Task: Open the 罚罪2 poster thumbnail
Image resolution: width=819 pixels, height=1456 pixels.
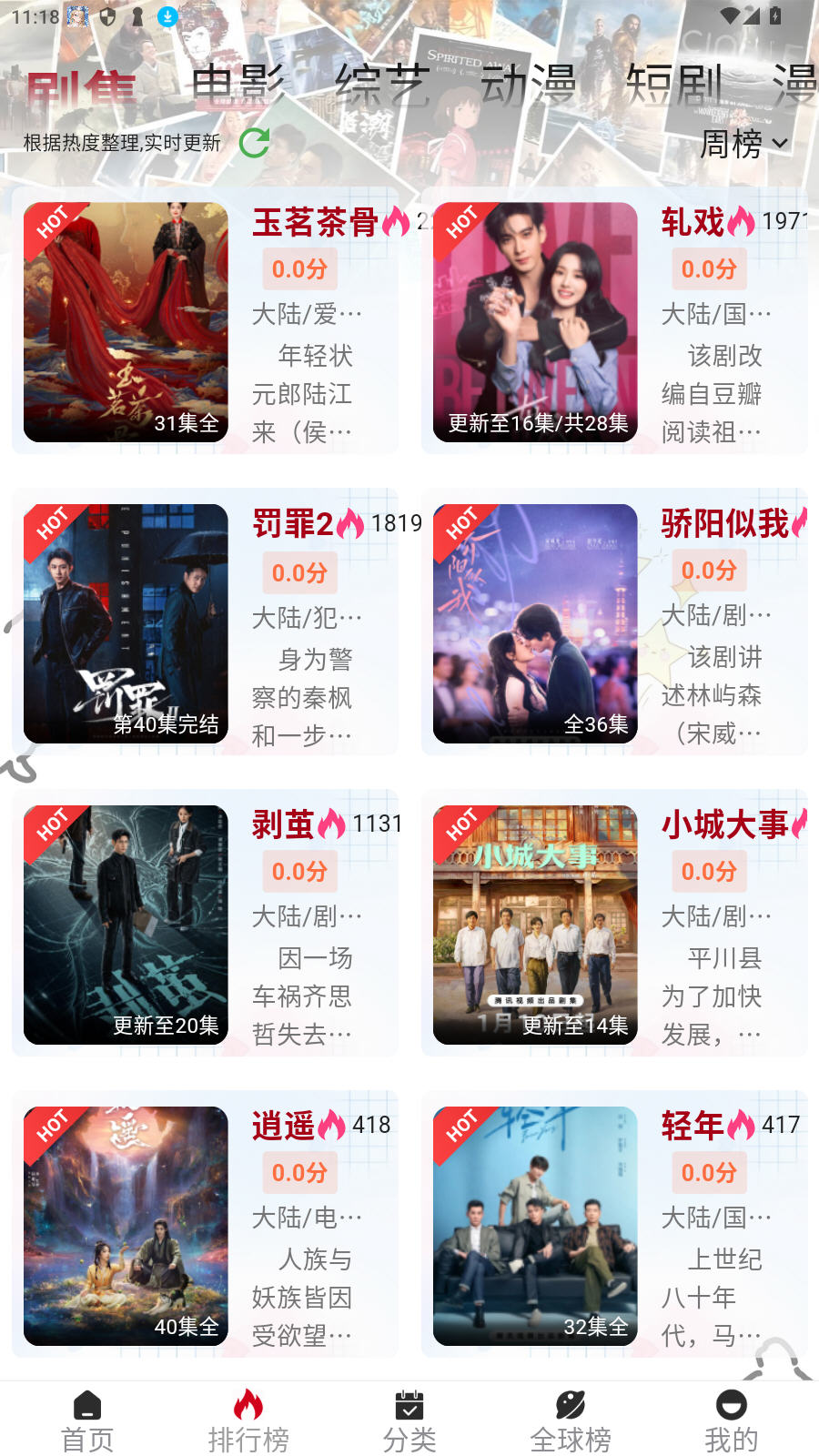Action: tap(127, 623)
